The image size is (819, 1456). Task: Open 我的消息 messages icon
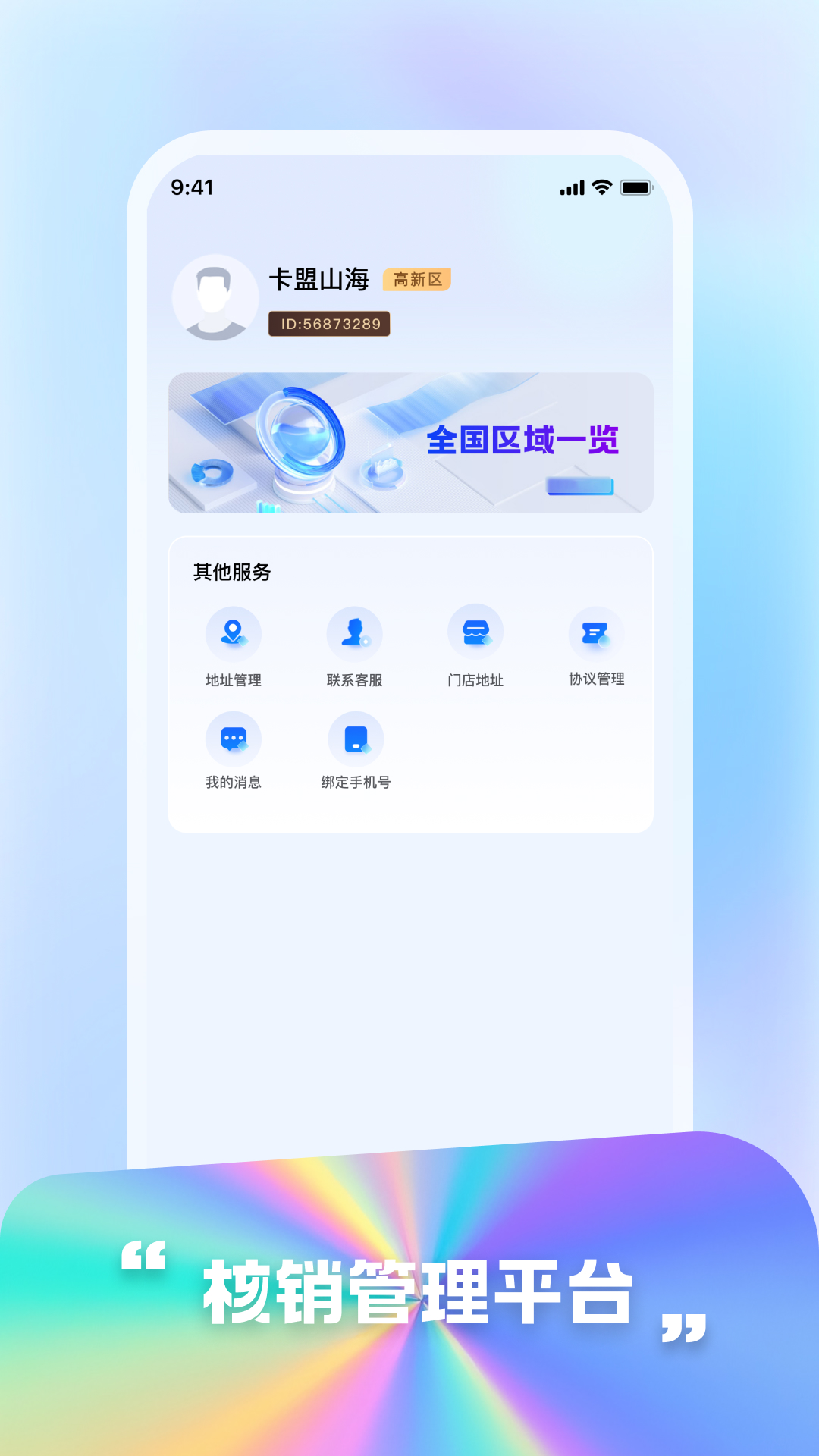233,738
